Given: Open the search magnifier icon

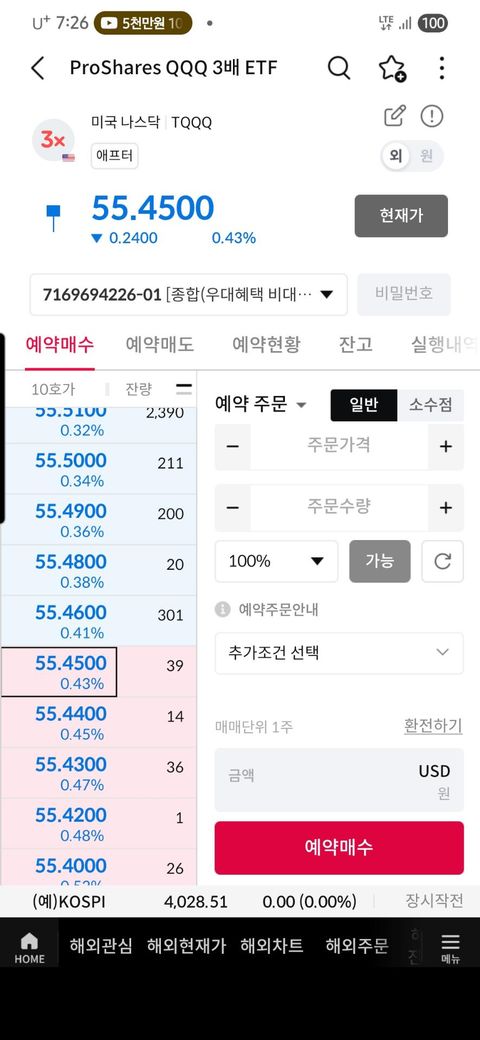Looking at the screenshot, I should click(339, 68).
